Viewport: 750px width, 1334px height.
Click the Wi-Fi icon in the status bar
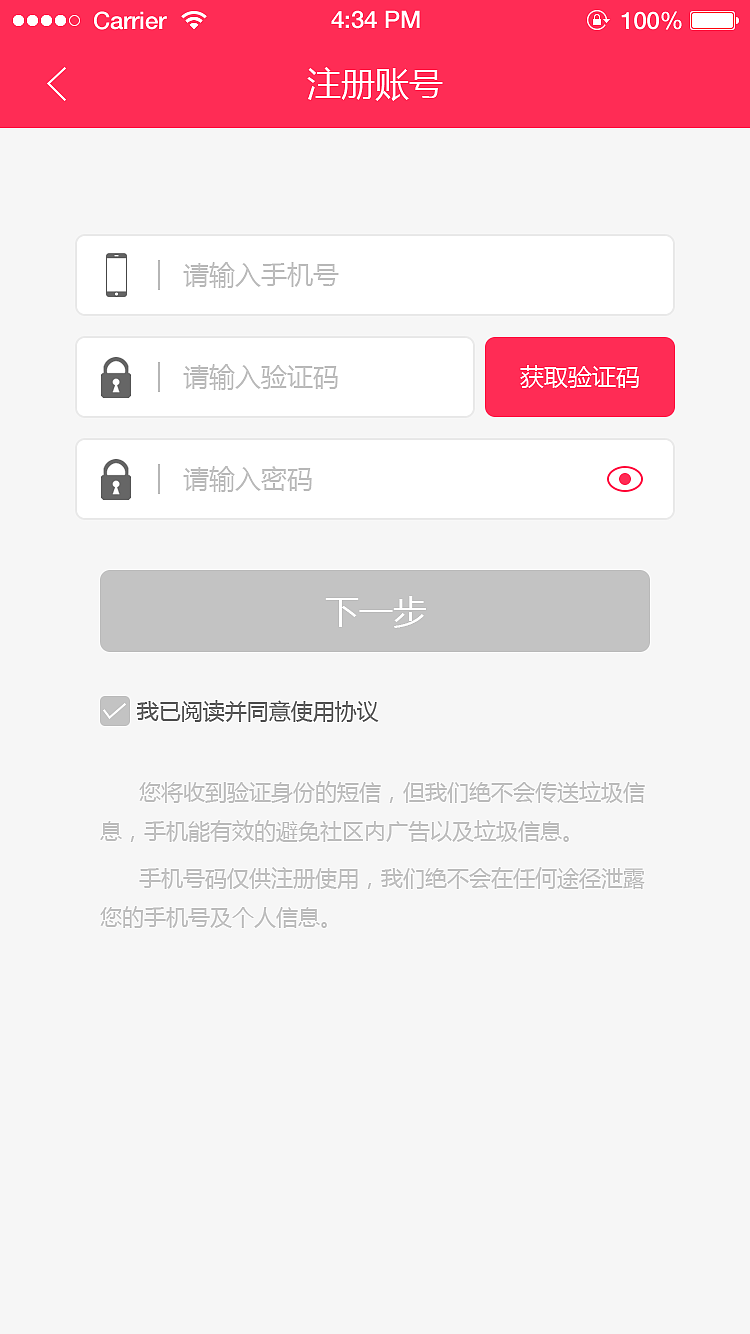(194, 18)
